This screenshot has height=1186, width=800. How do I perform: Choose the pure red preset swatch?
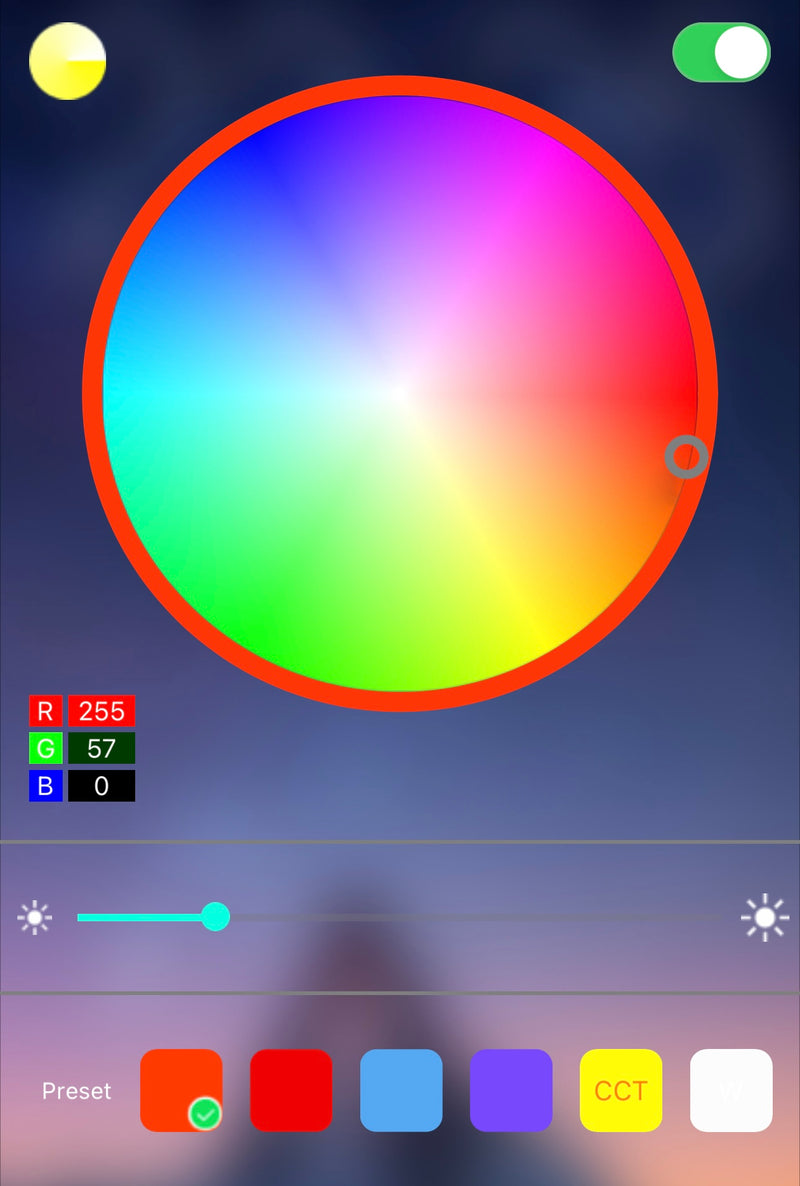pyautogui.click(x=291, y=1090)
